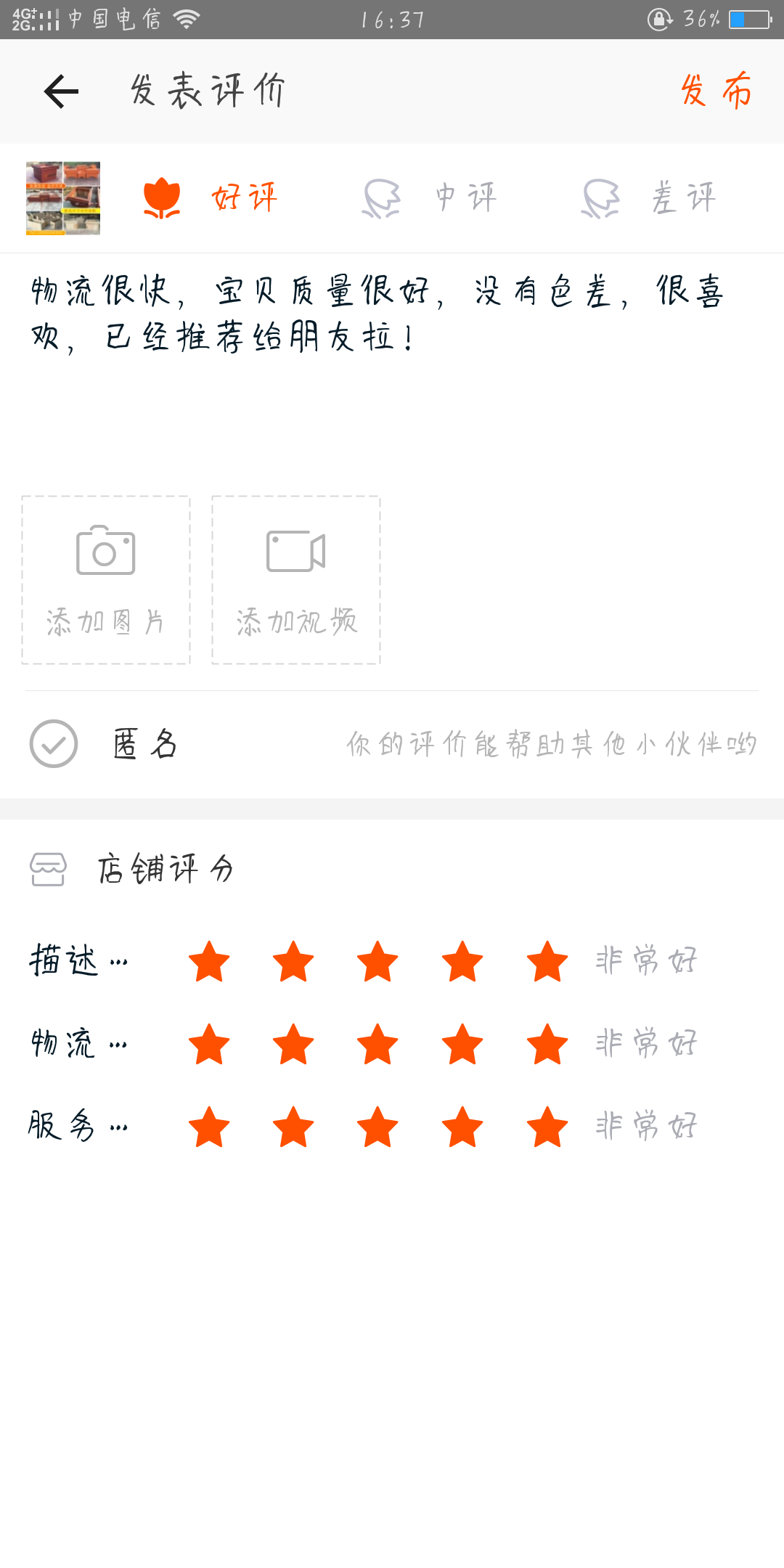Select the 好评 rating option
Image resolution: width=784 pixels, height=1568 pixels.
211,197
